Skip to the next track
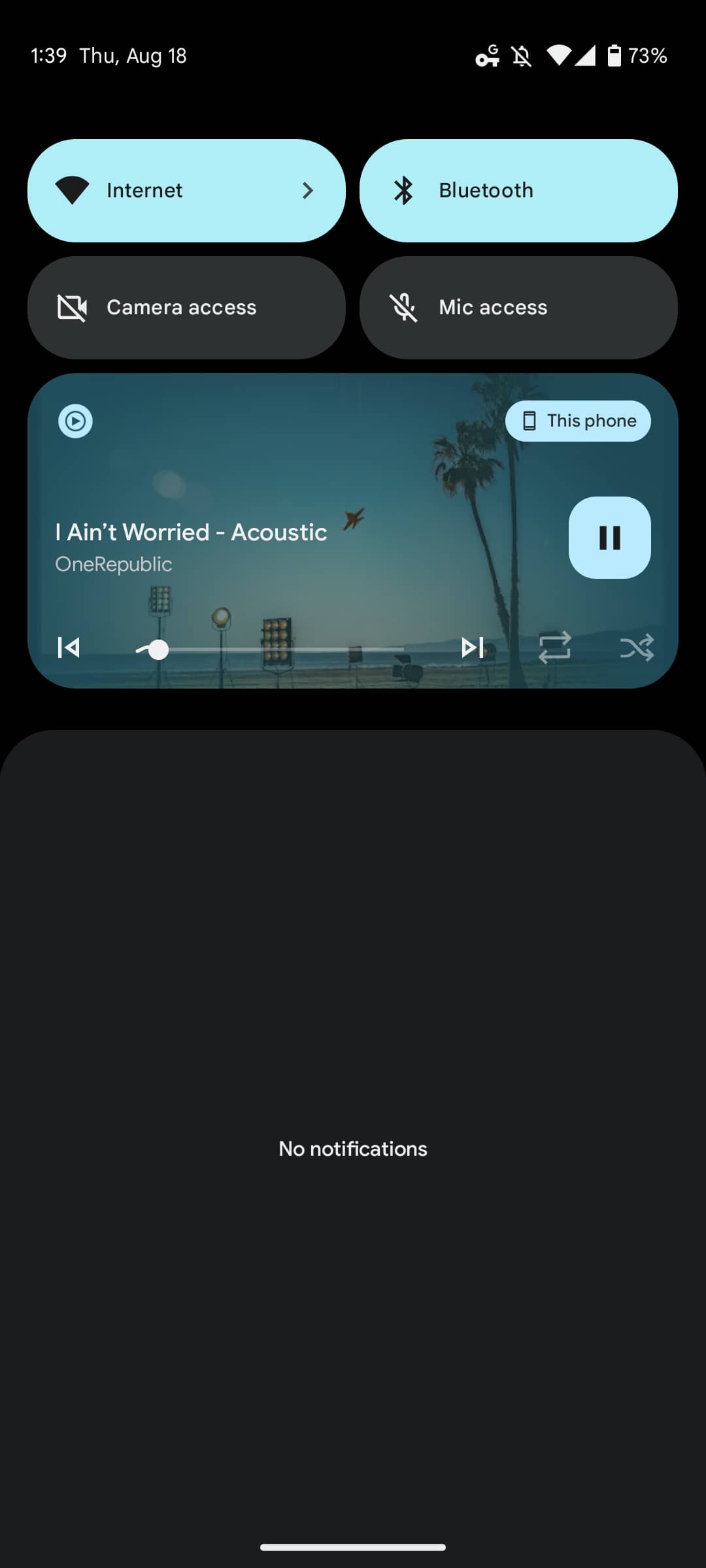Image resolution: width=706 pixels, height=1568 pixels. (472, 647)
